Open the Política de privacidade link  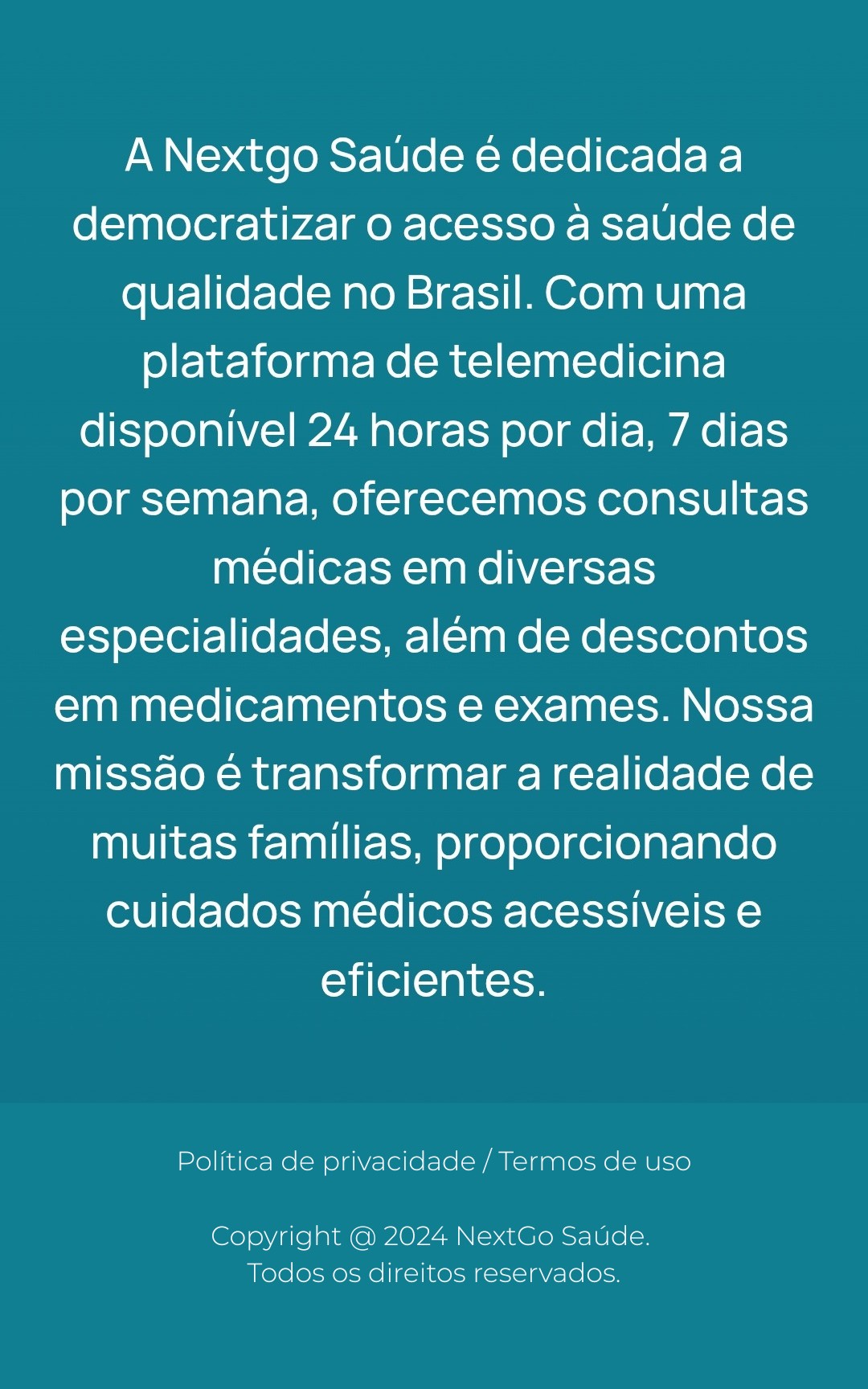(x=326, y=1162)
